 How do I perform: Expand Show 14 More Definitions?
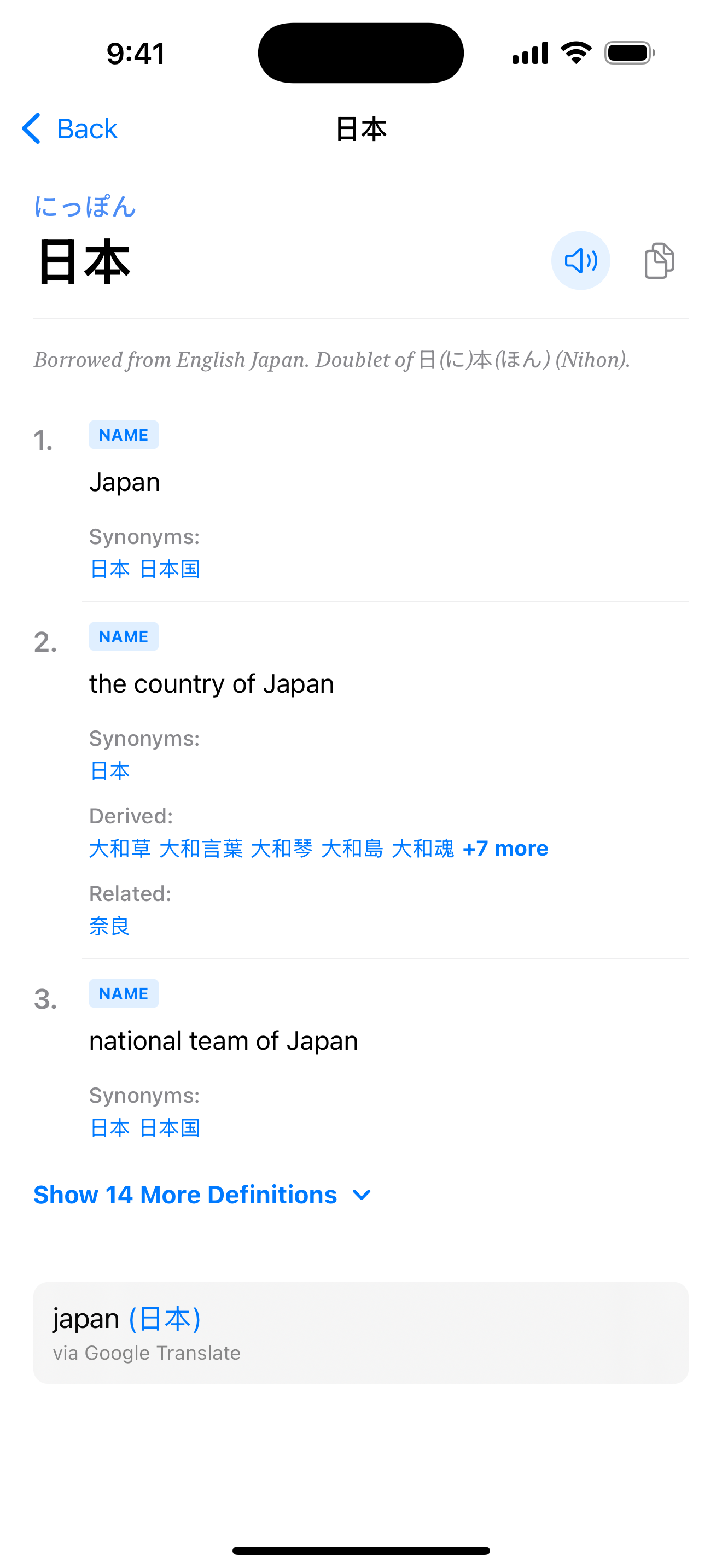point(203,1195)
